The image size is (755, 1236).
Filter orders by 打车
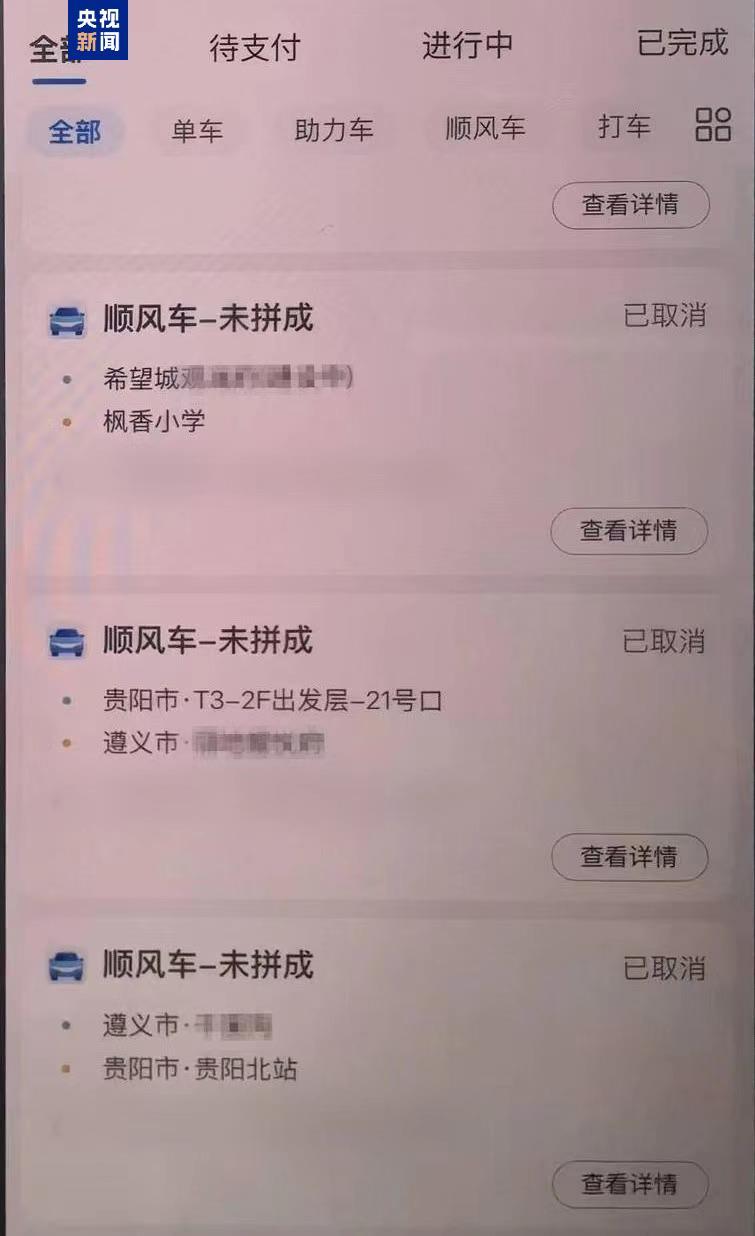coord(624,127)
